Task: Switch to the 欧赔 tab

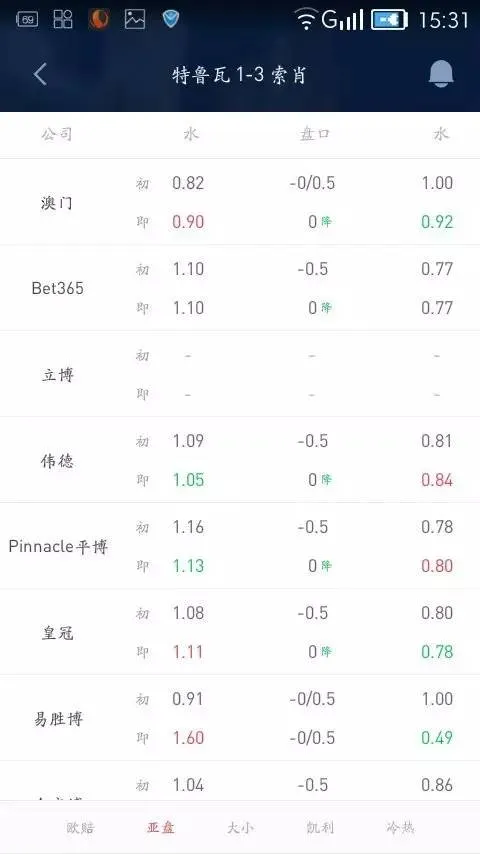Action: tap(80, 827)
